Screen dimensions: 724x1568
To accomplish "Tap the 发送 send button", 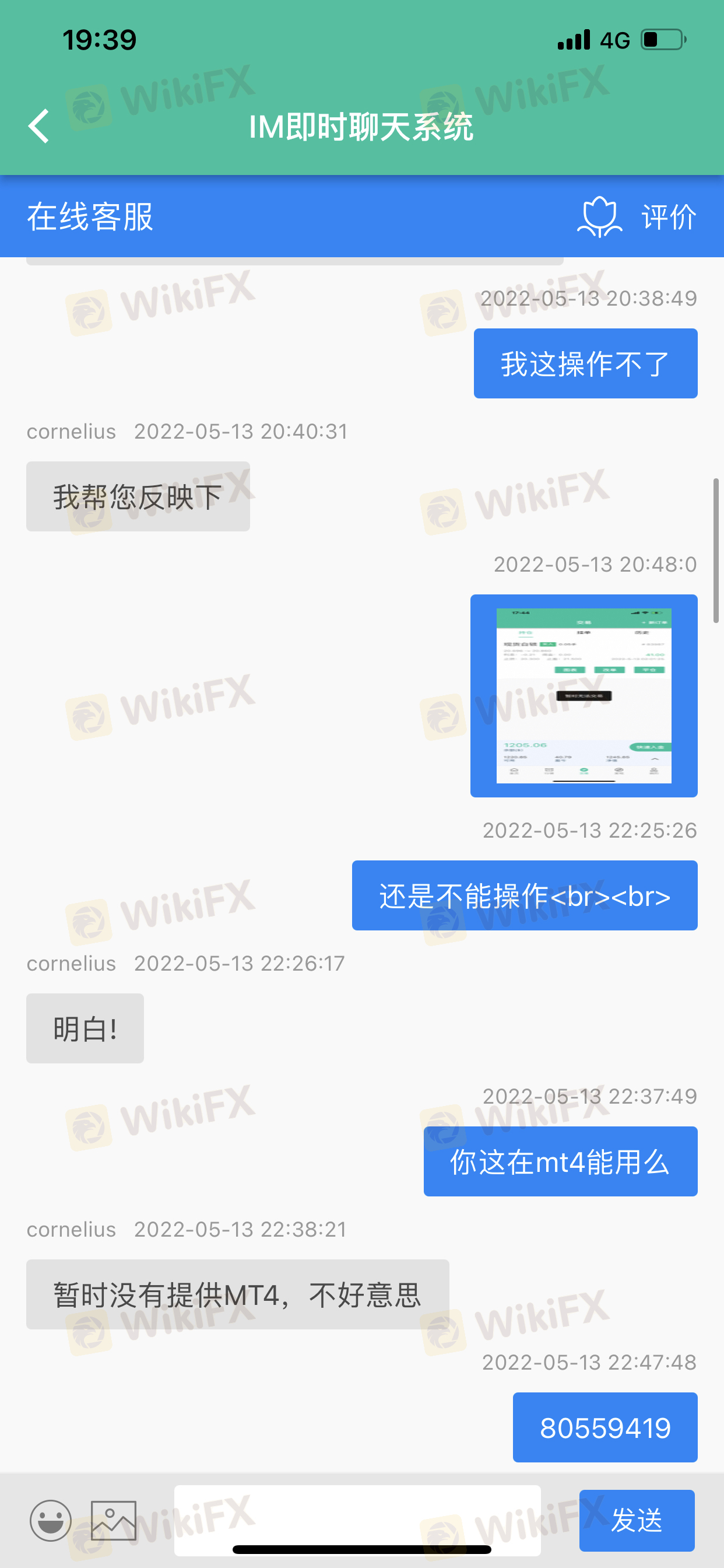I will pyautogui.click(x=637, y=1520).
